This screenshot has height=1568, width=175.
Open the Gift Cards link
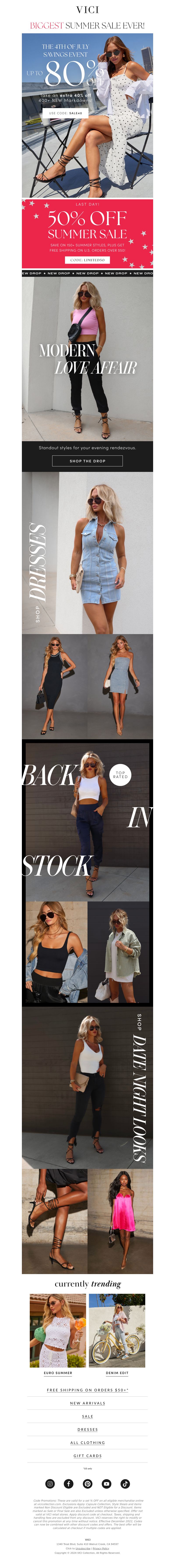[87, 1455]
